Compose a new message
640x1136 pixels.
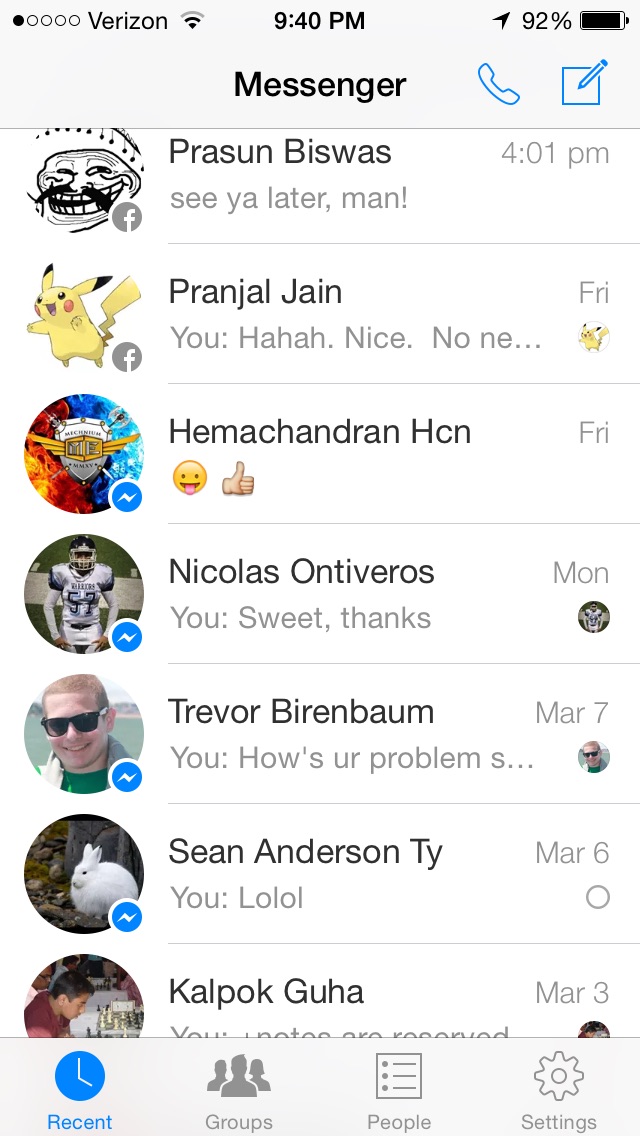click(584, 83)
